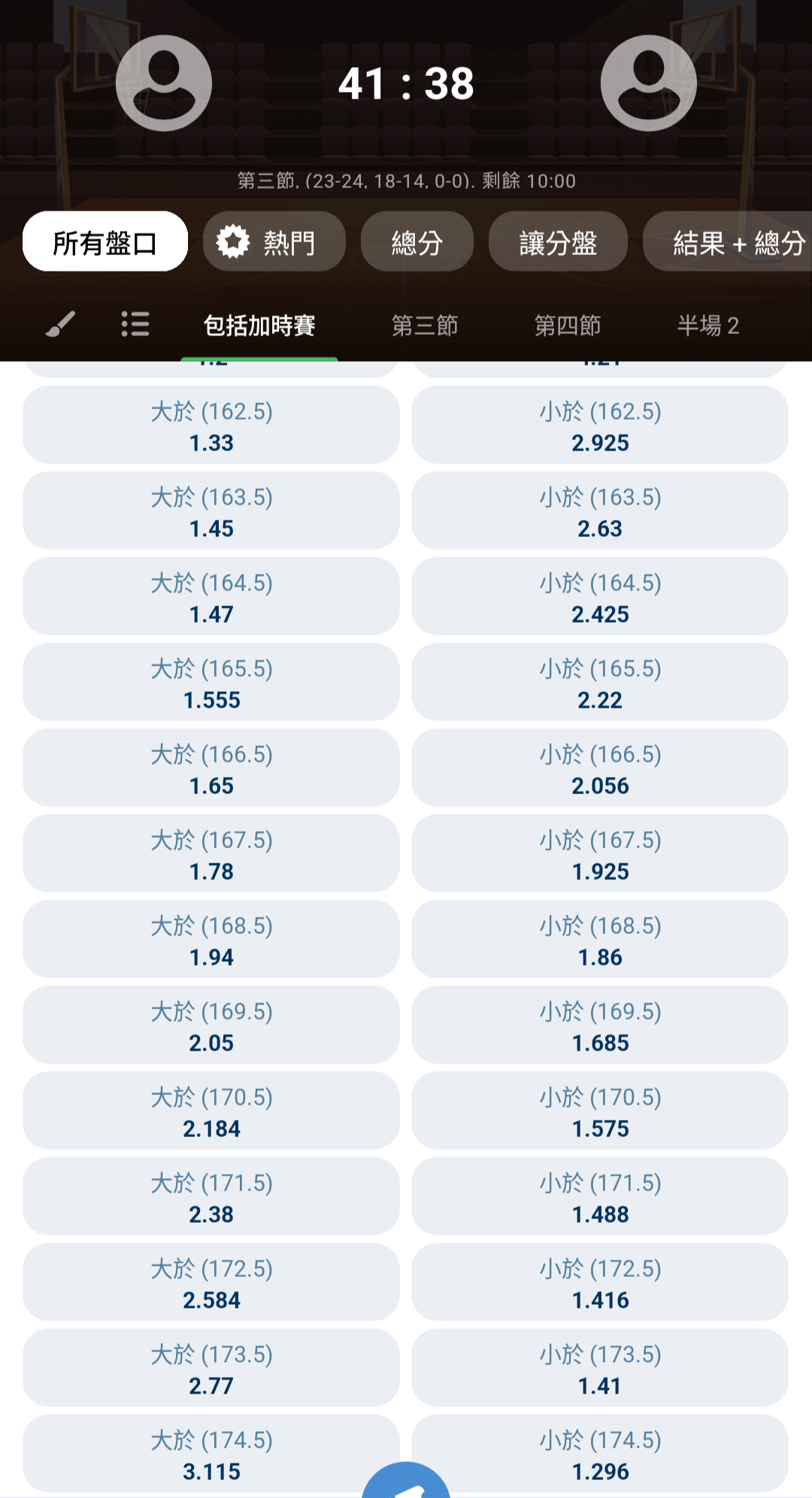Tap the blue floating button at the bottom

[406, 1480]
